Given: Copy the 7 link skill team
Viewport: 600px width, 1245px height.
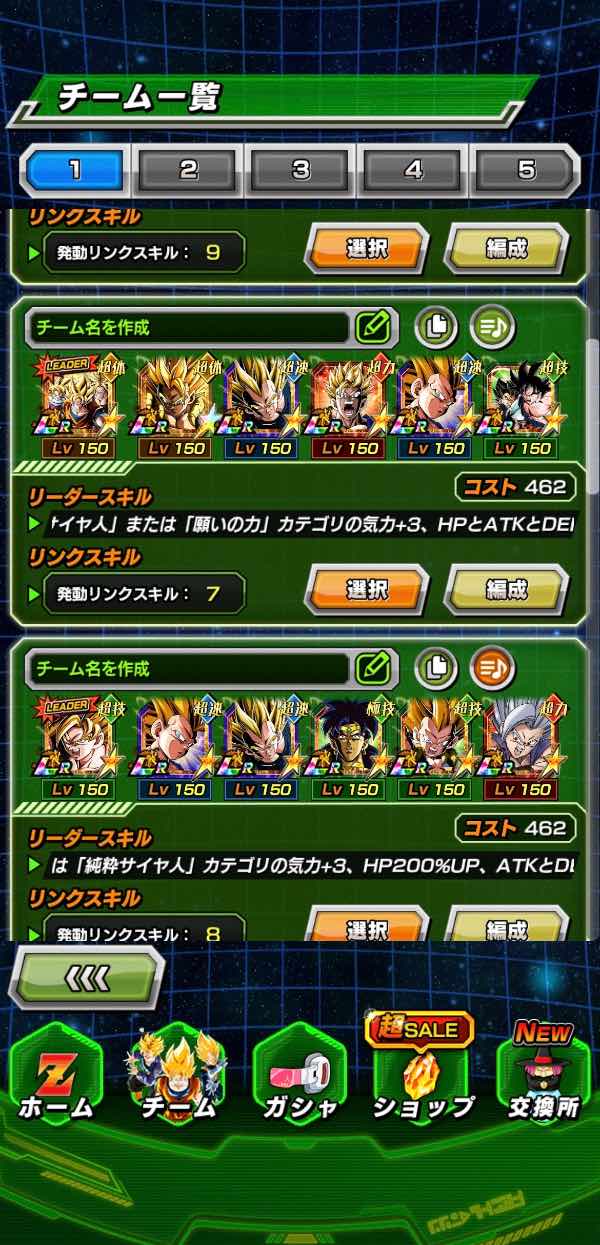Looking at the screenshot, I should pyautogui.click(x=435, y=326).
